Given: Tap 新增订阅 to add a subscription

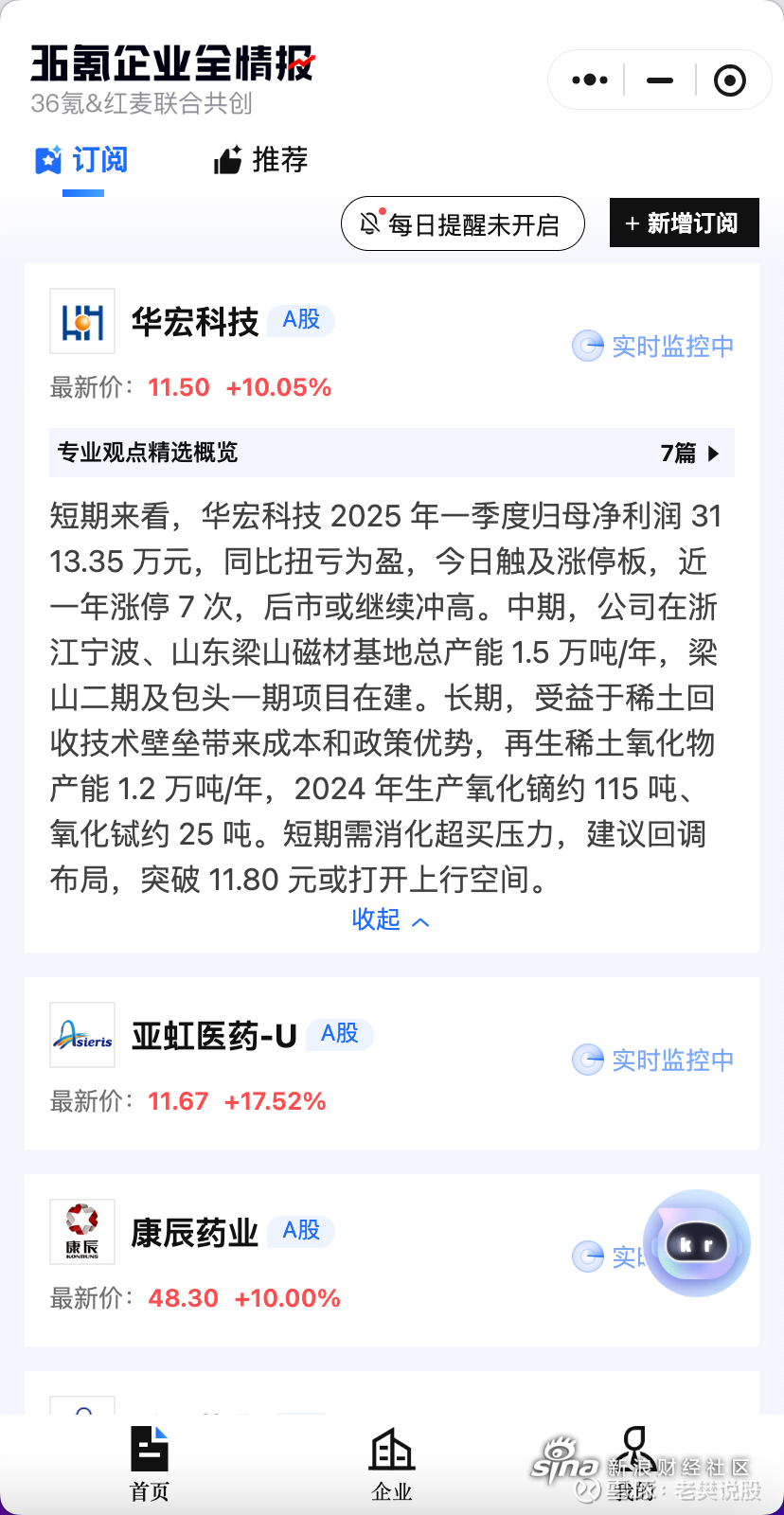Looking at the screenshot, I should tap(685, 223).
